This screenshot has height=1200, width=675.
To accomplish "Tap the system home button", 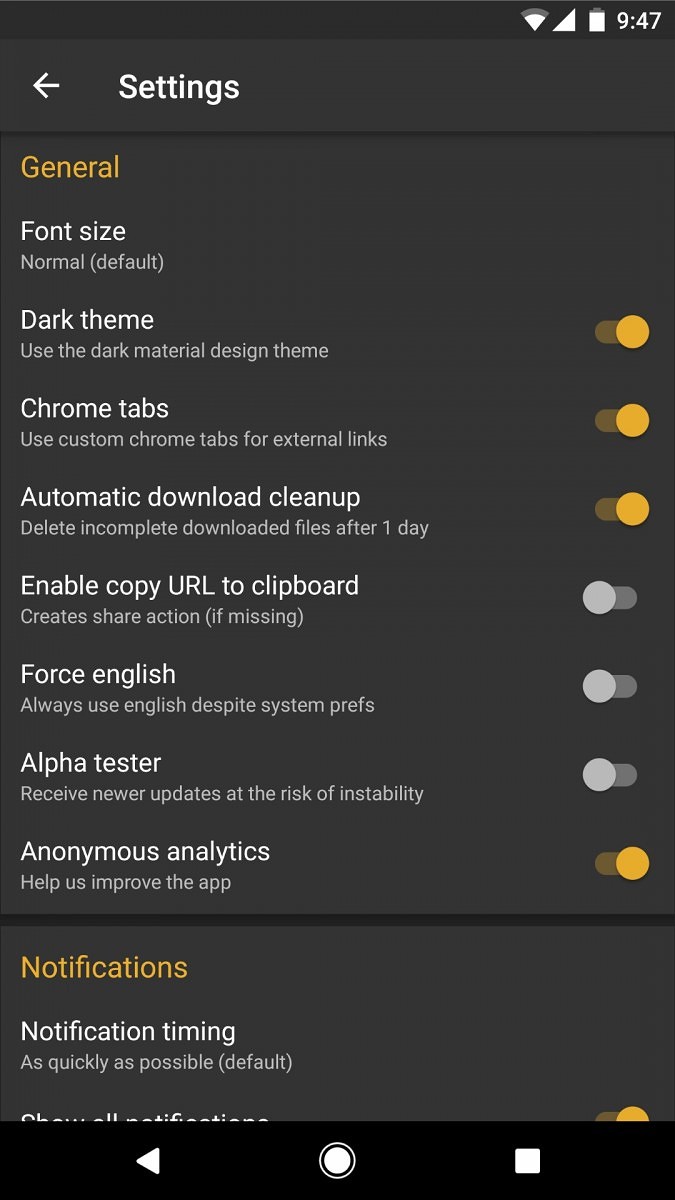I will pos(337,1160).
